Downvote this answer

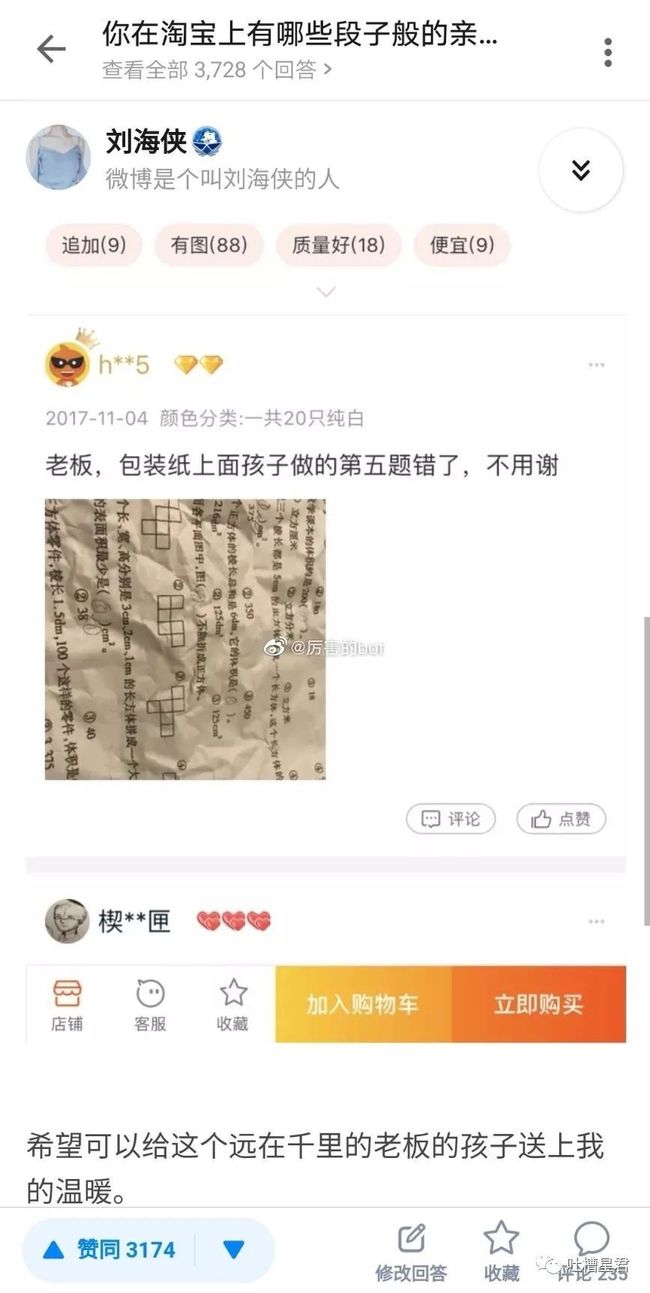pyautogui.click(x=234, y=1249)
